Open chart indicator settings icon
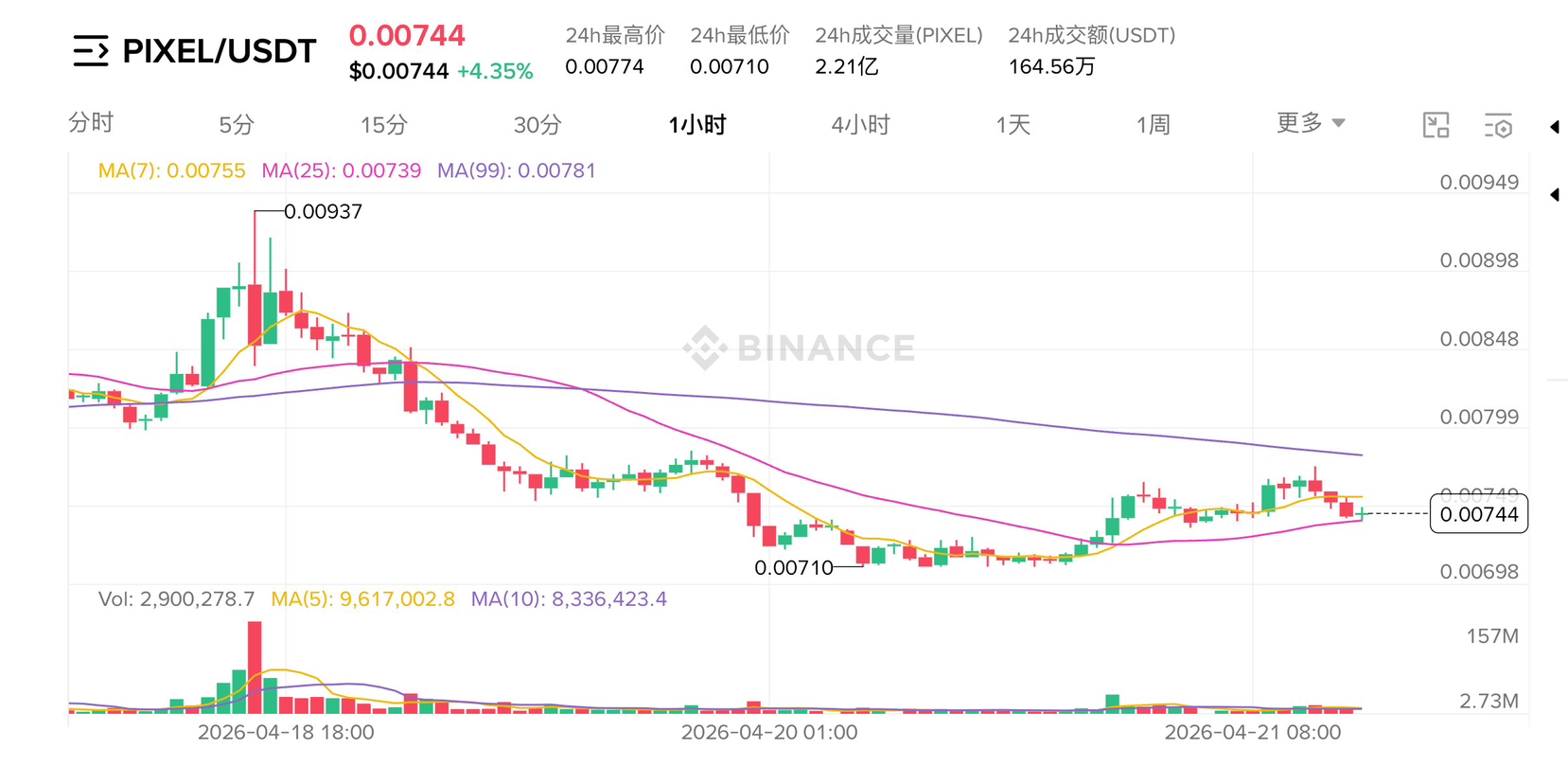1568x784 pixels. tap(1498, 125)
